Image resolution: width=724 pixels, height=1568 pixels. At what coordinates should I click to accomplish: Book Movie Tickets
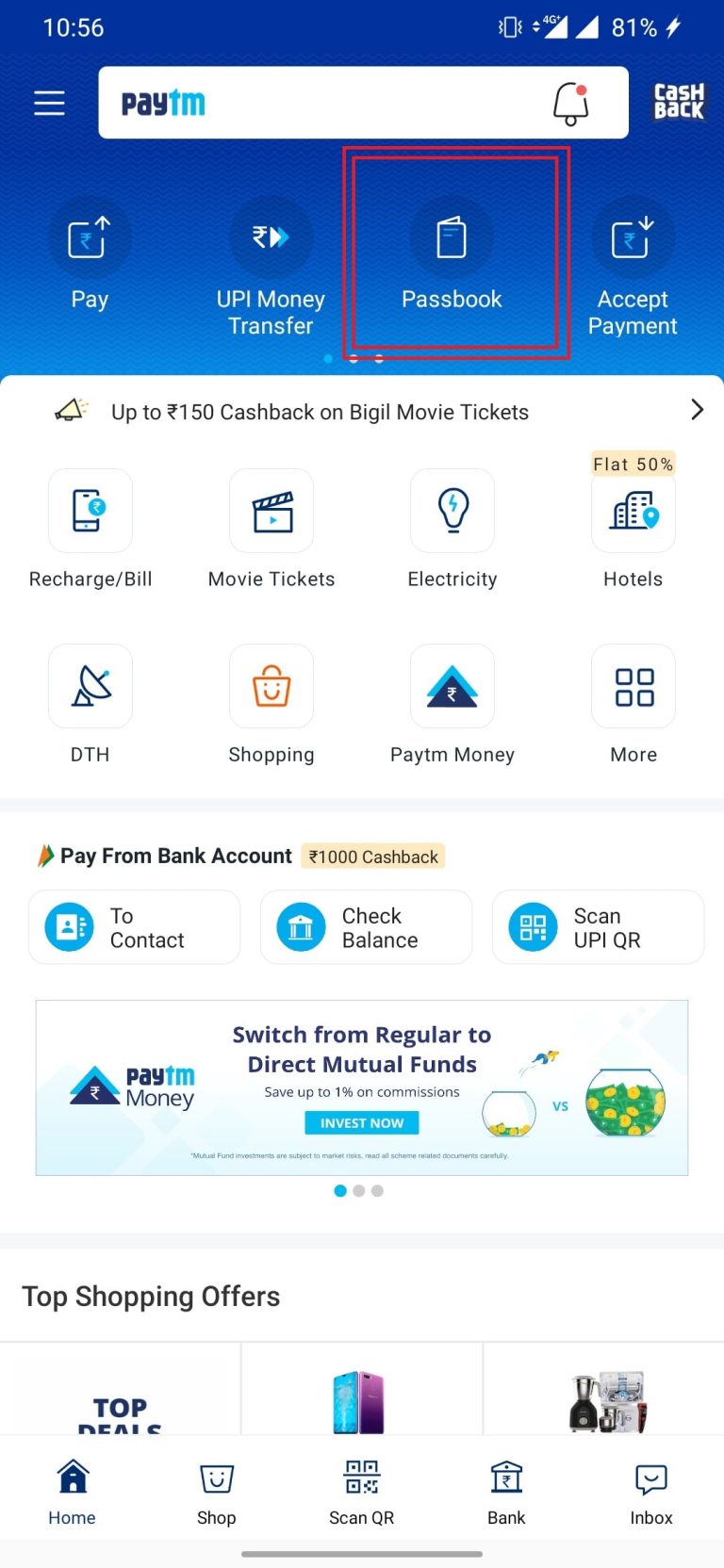coord(271,530)
